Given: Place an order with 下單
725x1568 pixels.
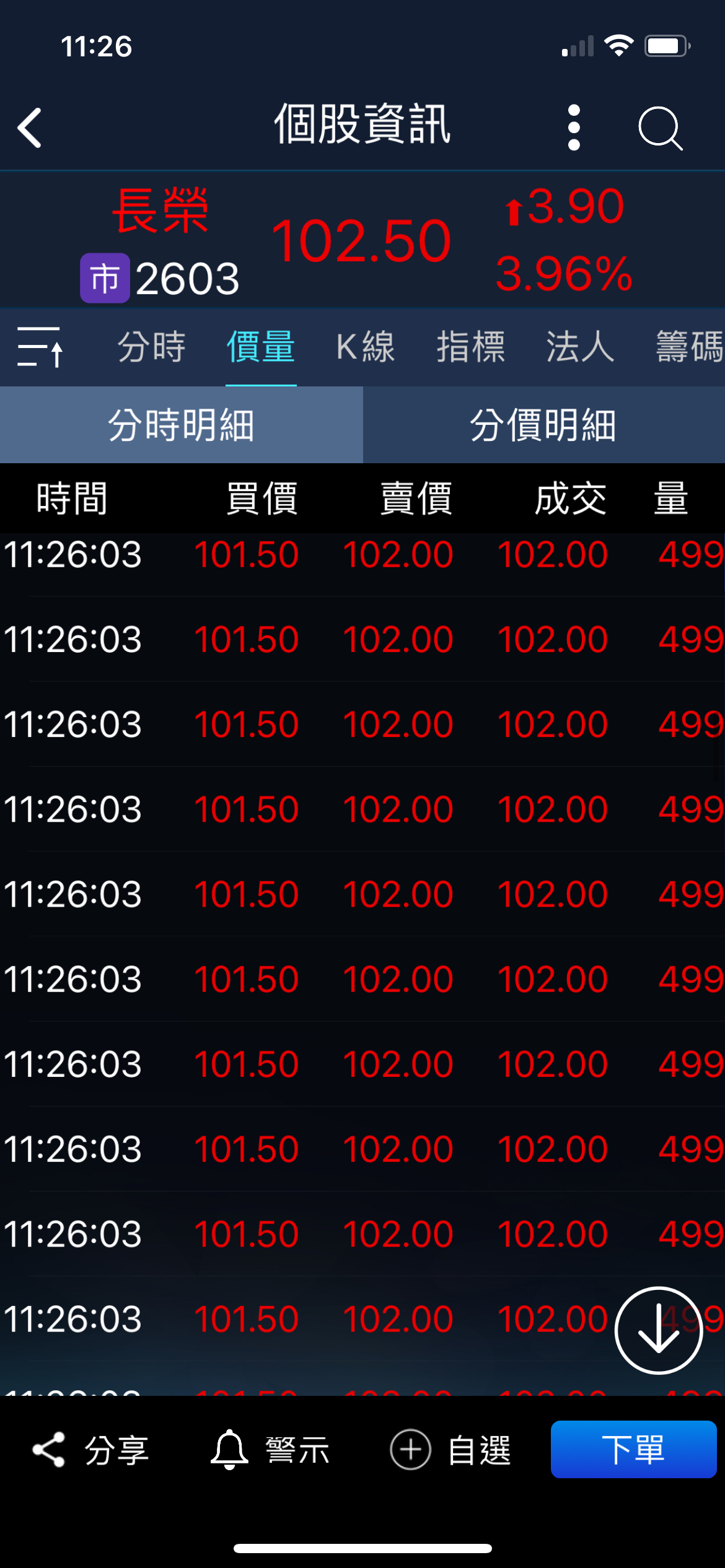Looking at the screenshot, I should click(633, 1450).
